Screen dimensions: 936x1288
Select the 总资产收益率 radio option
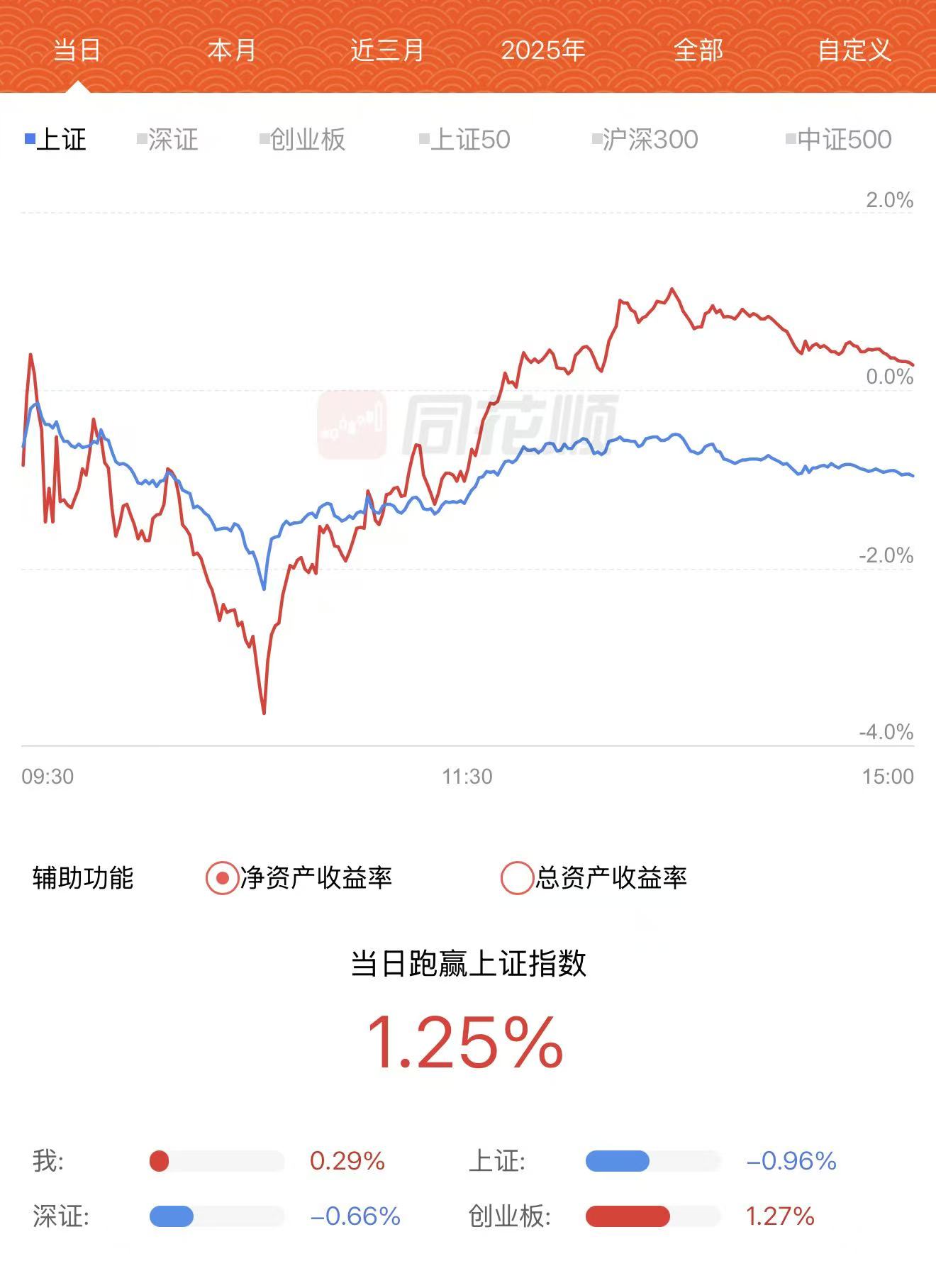tap(517, 878)
